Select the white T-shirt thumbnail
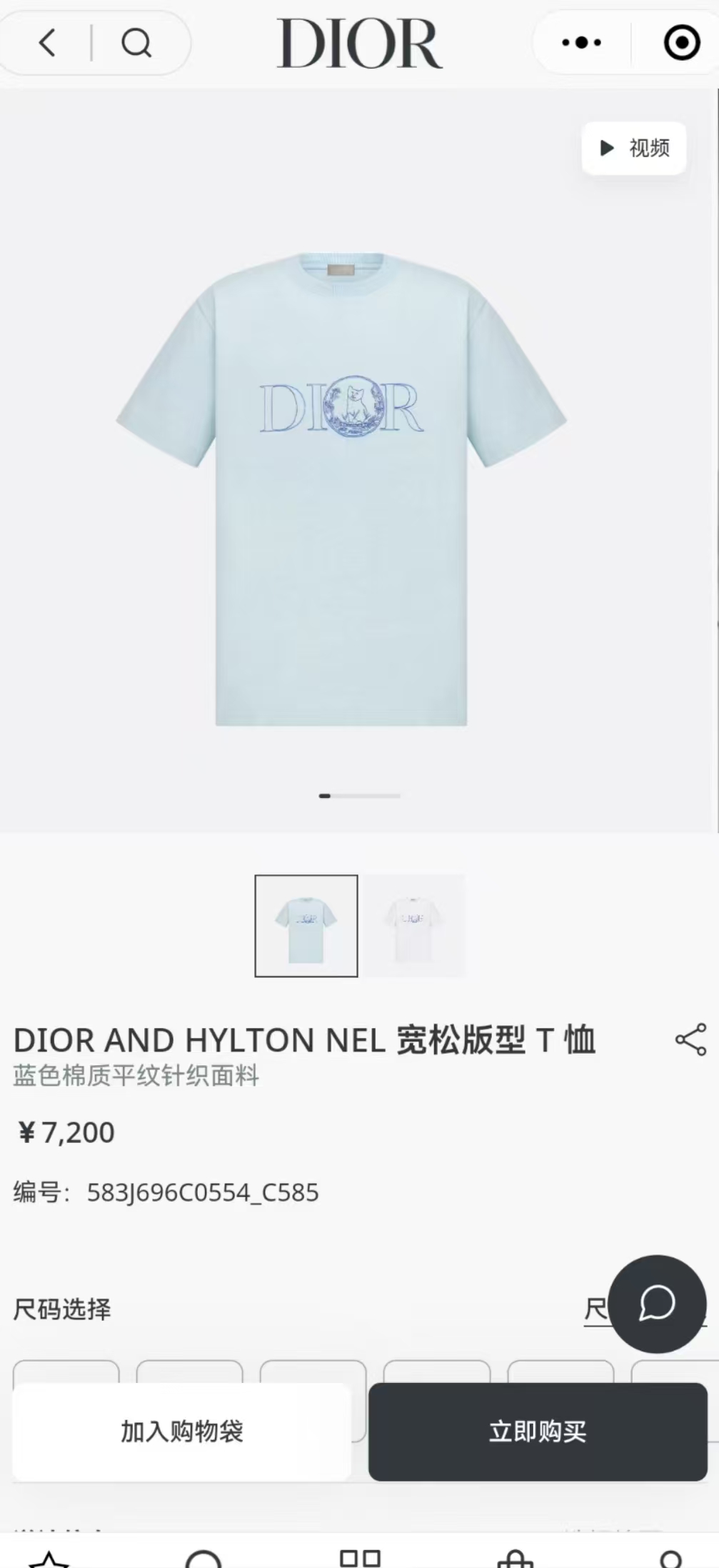The height and width of the screenshot is (1568, 719). coord(414,926)
